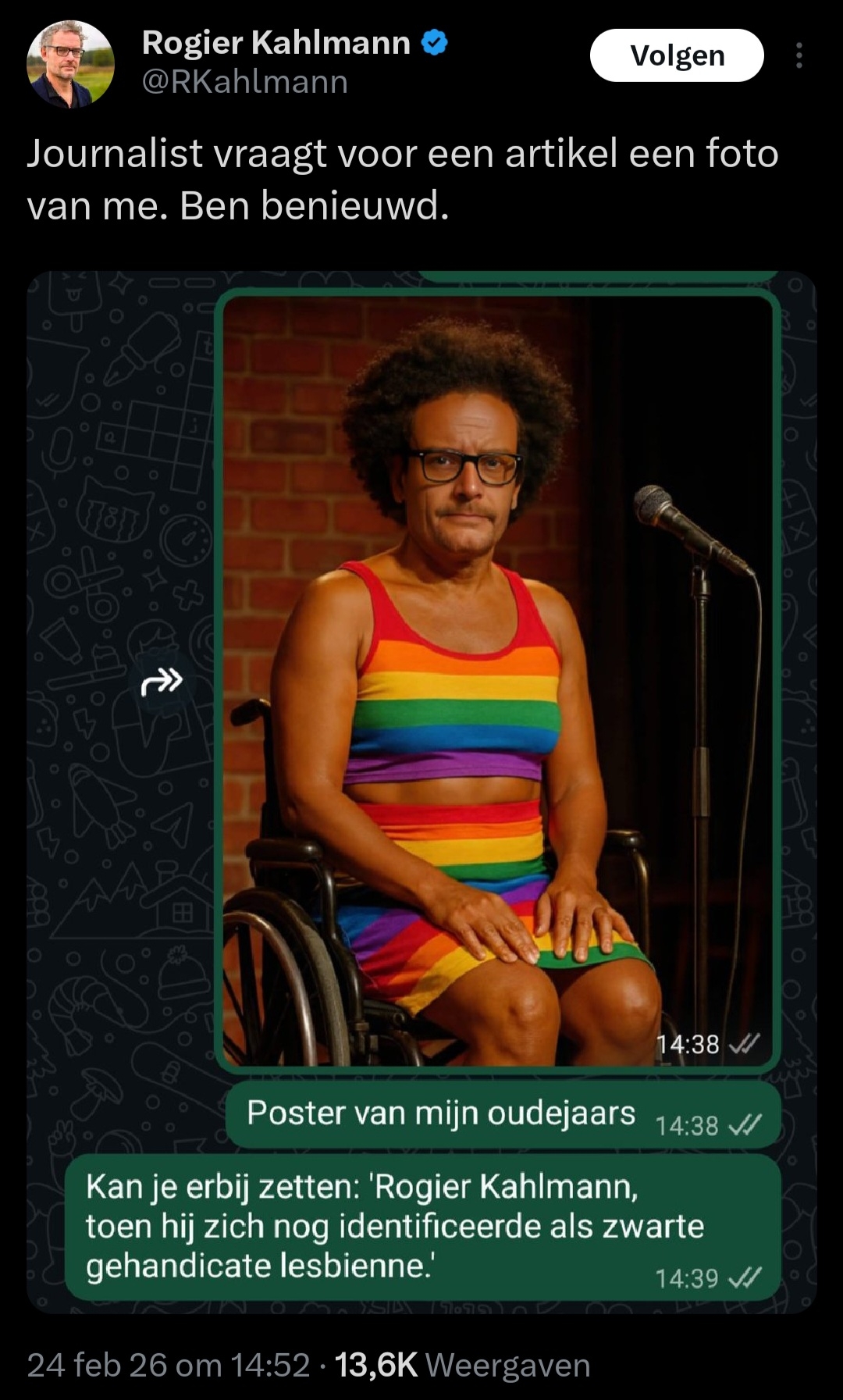Open the attached WhatsApp screenshot image

[x=421, y=790]
